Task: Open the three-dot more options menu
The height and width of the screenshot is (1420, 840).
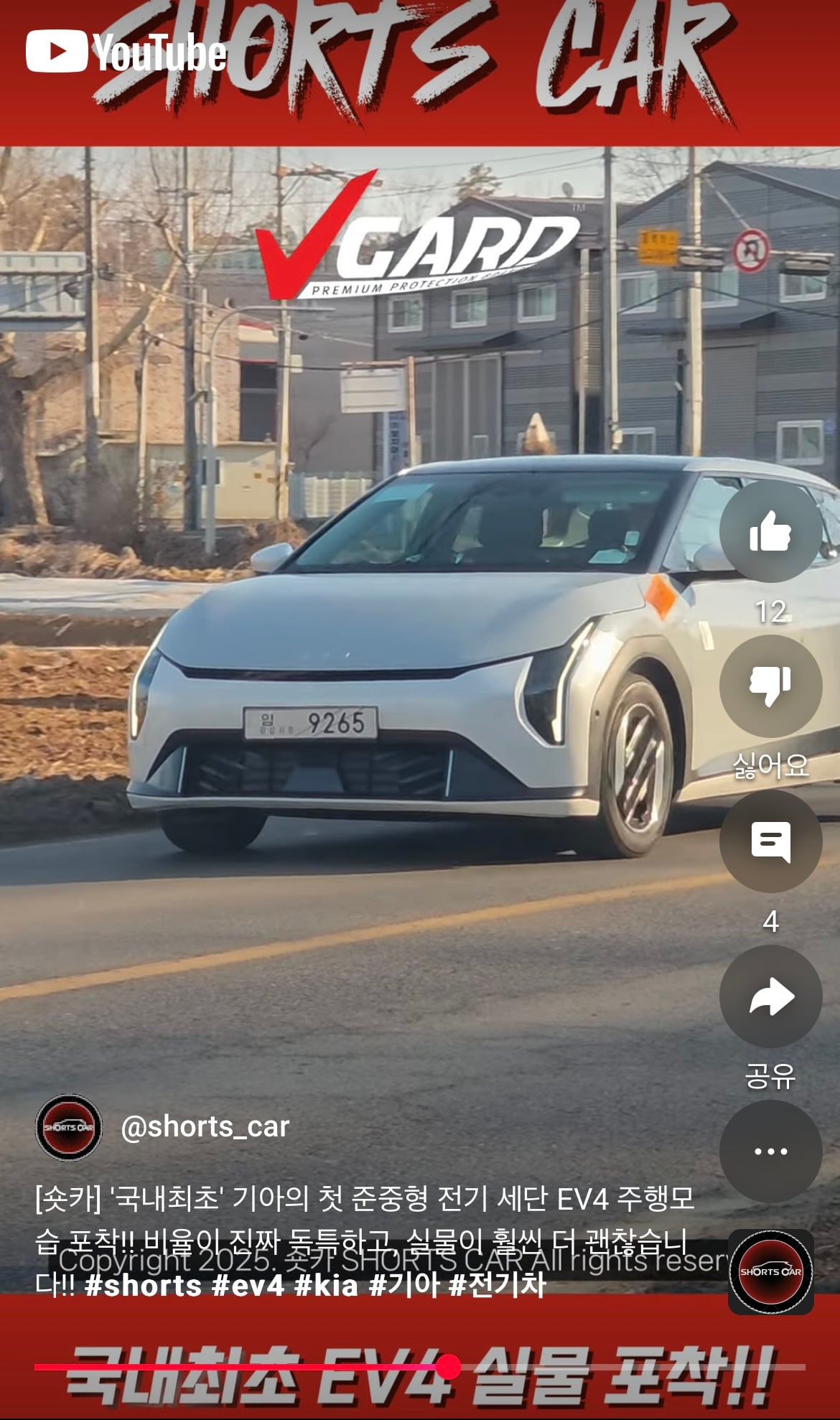Action: pos(770,1151)
